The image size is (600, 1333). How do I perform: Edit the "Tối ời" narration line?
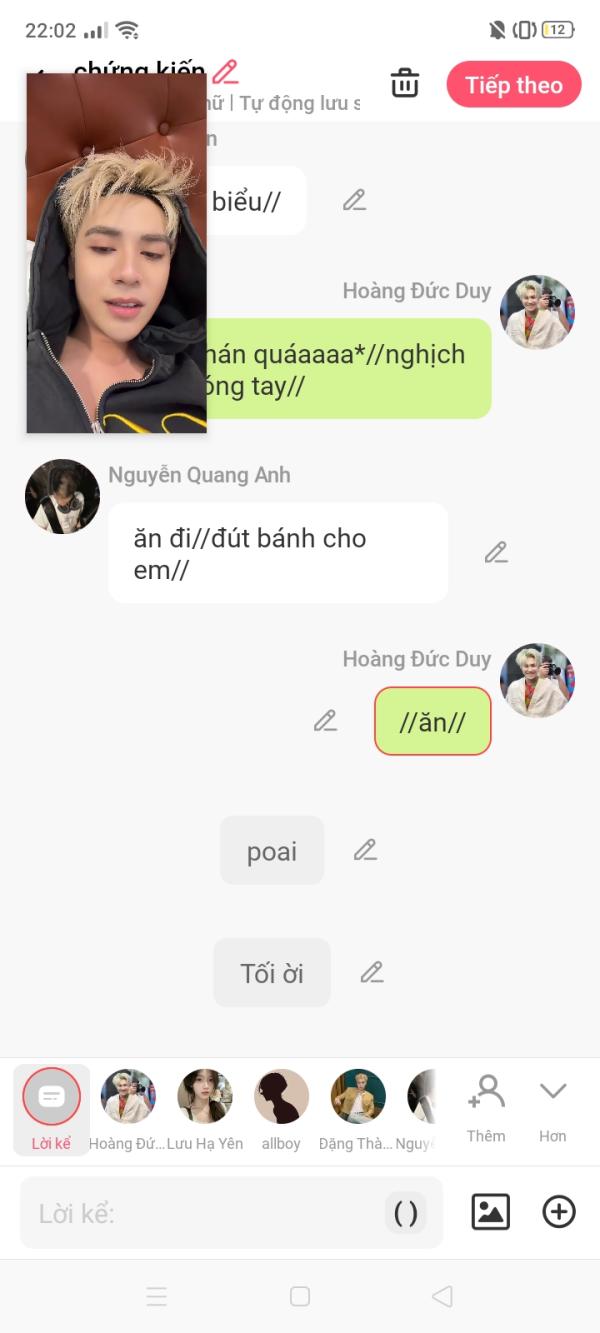[372, 972]
